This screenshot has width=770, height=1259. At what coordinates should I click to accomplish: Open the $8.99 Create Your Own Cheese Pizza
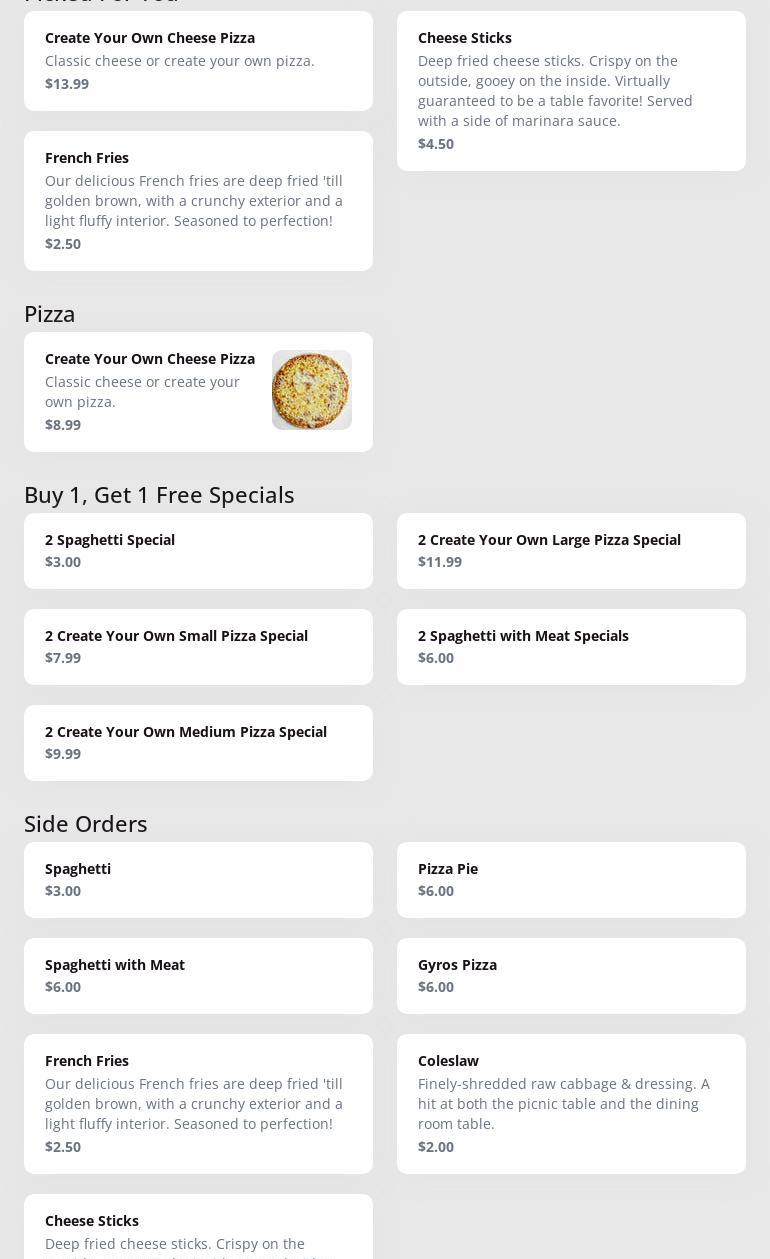(198, 392)
